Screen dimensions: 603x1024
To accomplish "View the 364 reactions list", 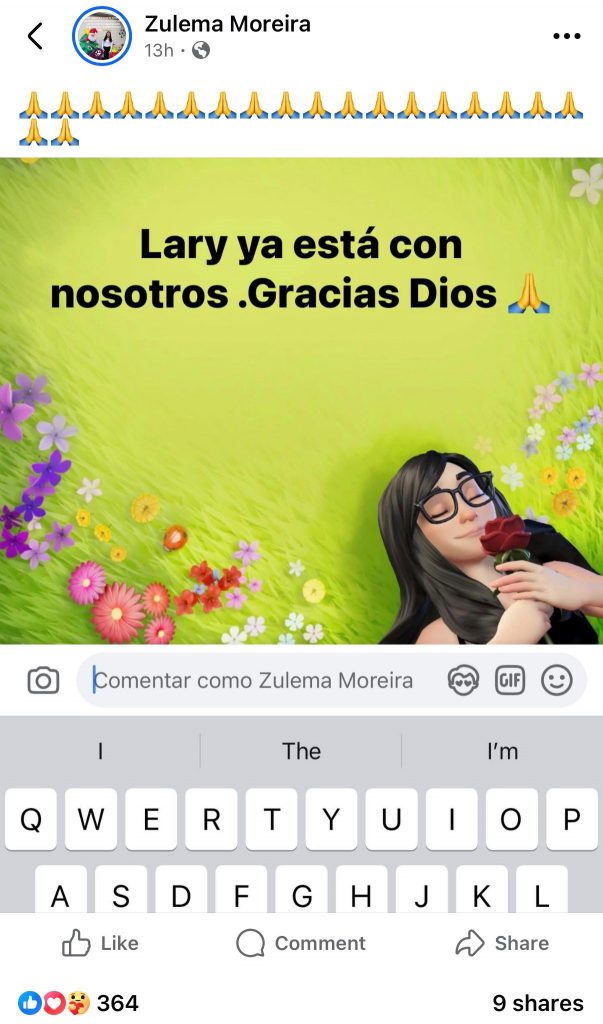I will (x=78, y=1002).
